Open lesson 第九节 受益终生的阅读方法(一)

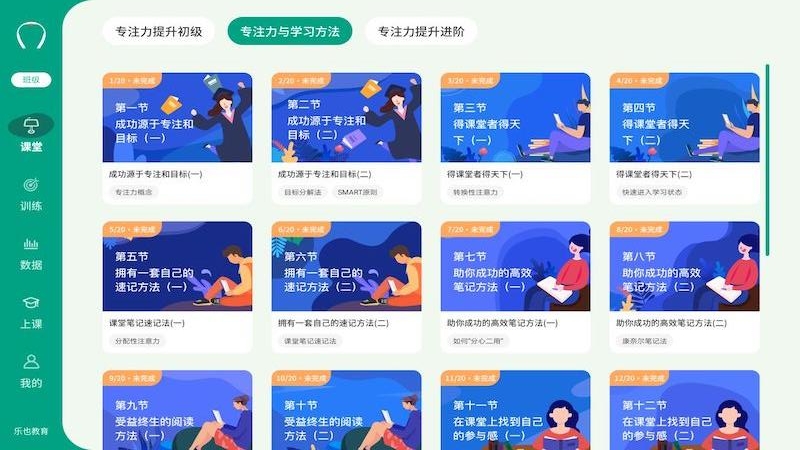click(x=178, y=412)
